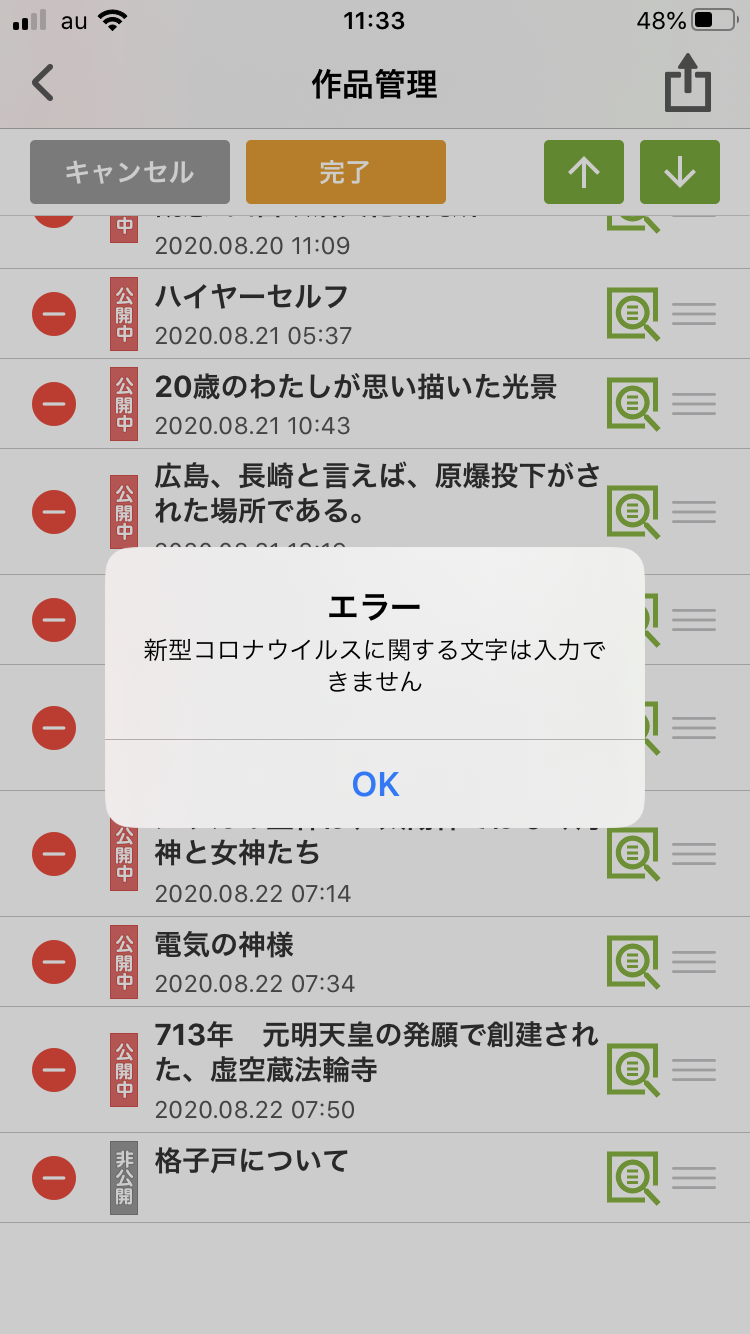Remove 20歳のわたしが思い描いた光景 with the minus icon
The height and width of the screenshot is (1334, 750).
pyautogui.click(x=54, y=404)
